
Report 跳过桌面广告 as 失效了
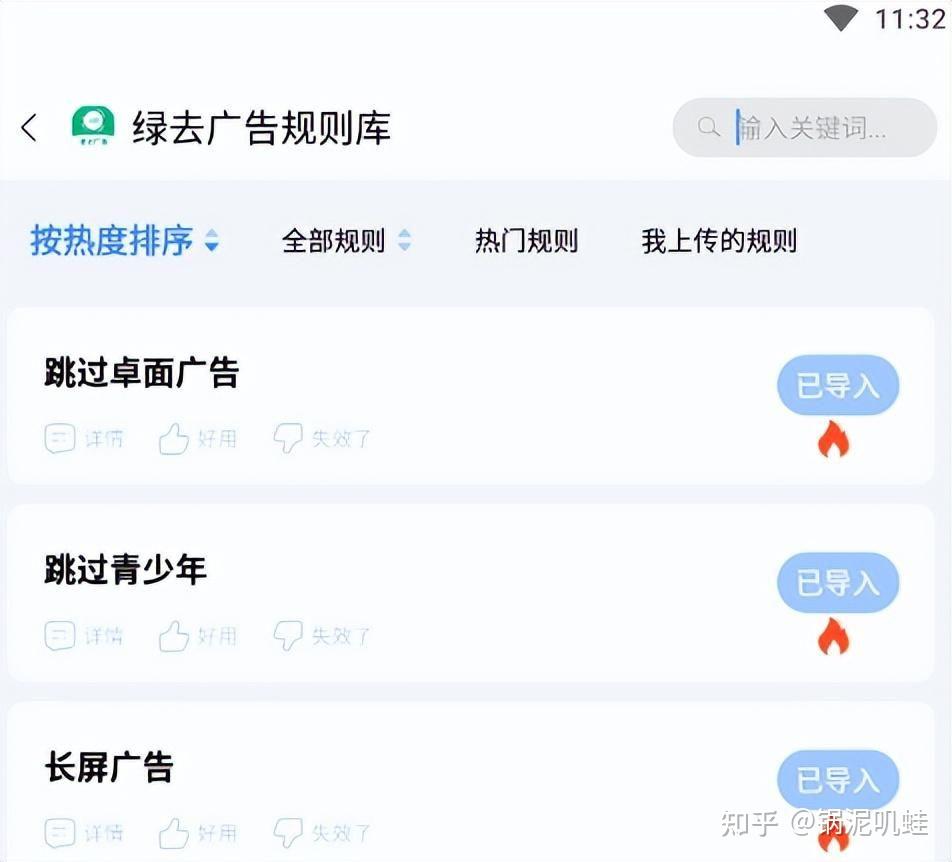[x=322, y=438]
